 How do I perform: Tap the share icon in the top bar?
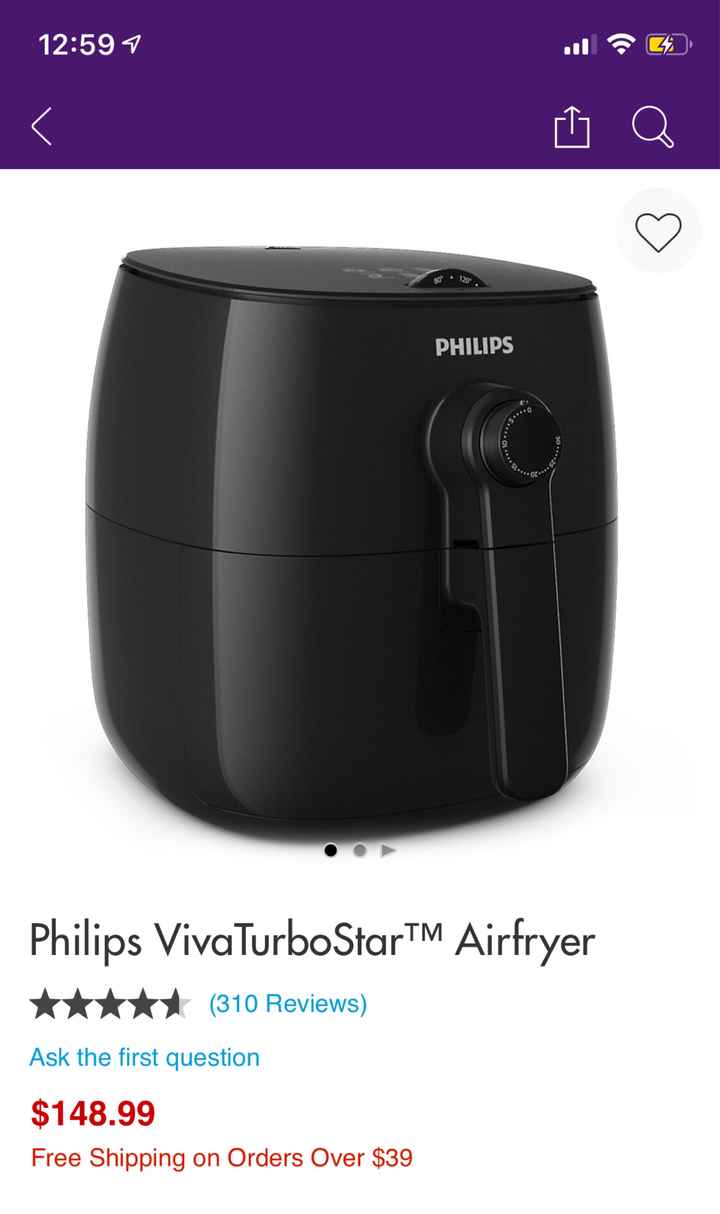[571, 127]
